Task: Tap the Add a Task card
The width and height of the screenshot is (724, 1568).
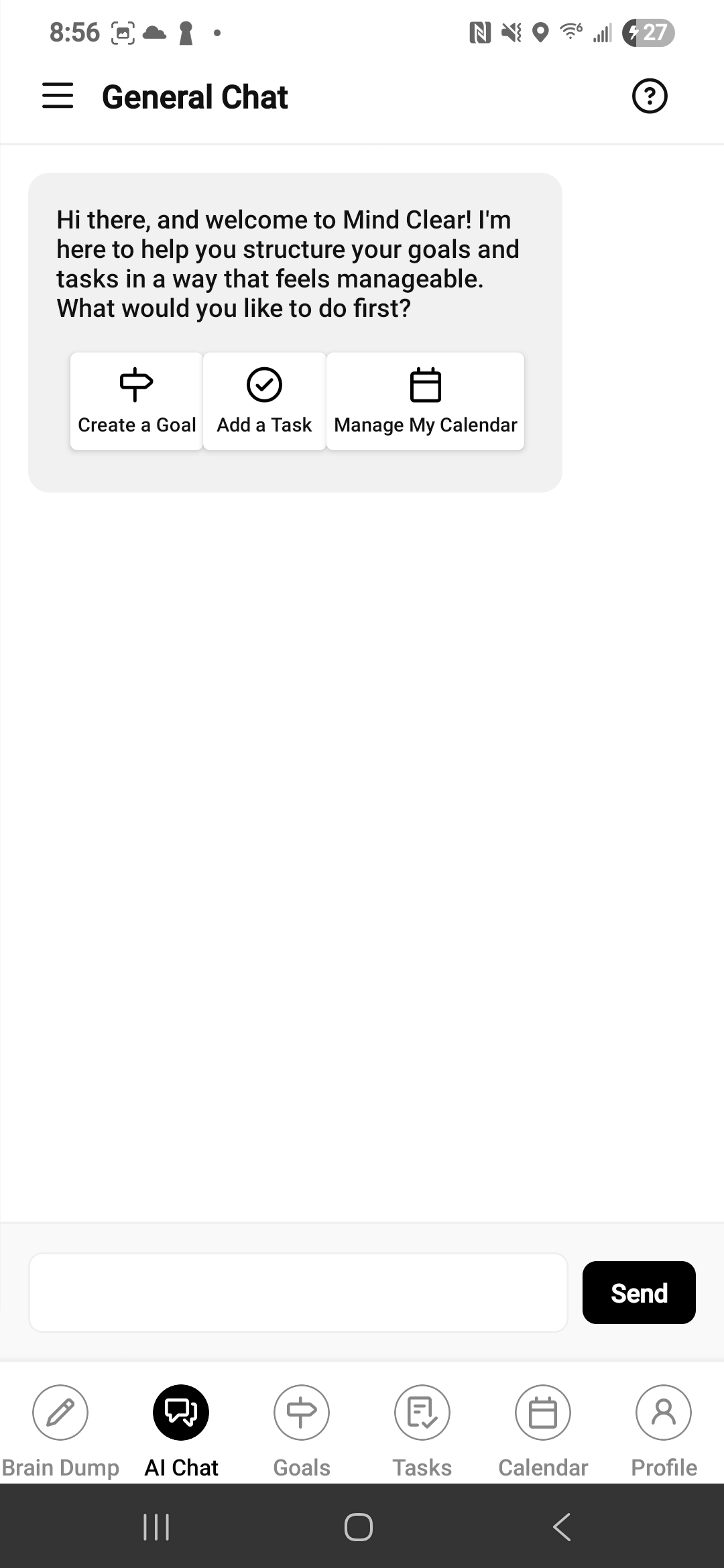Action: [x=263, y=400]
